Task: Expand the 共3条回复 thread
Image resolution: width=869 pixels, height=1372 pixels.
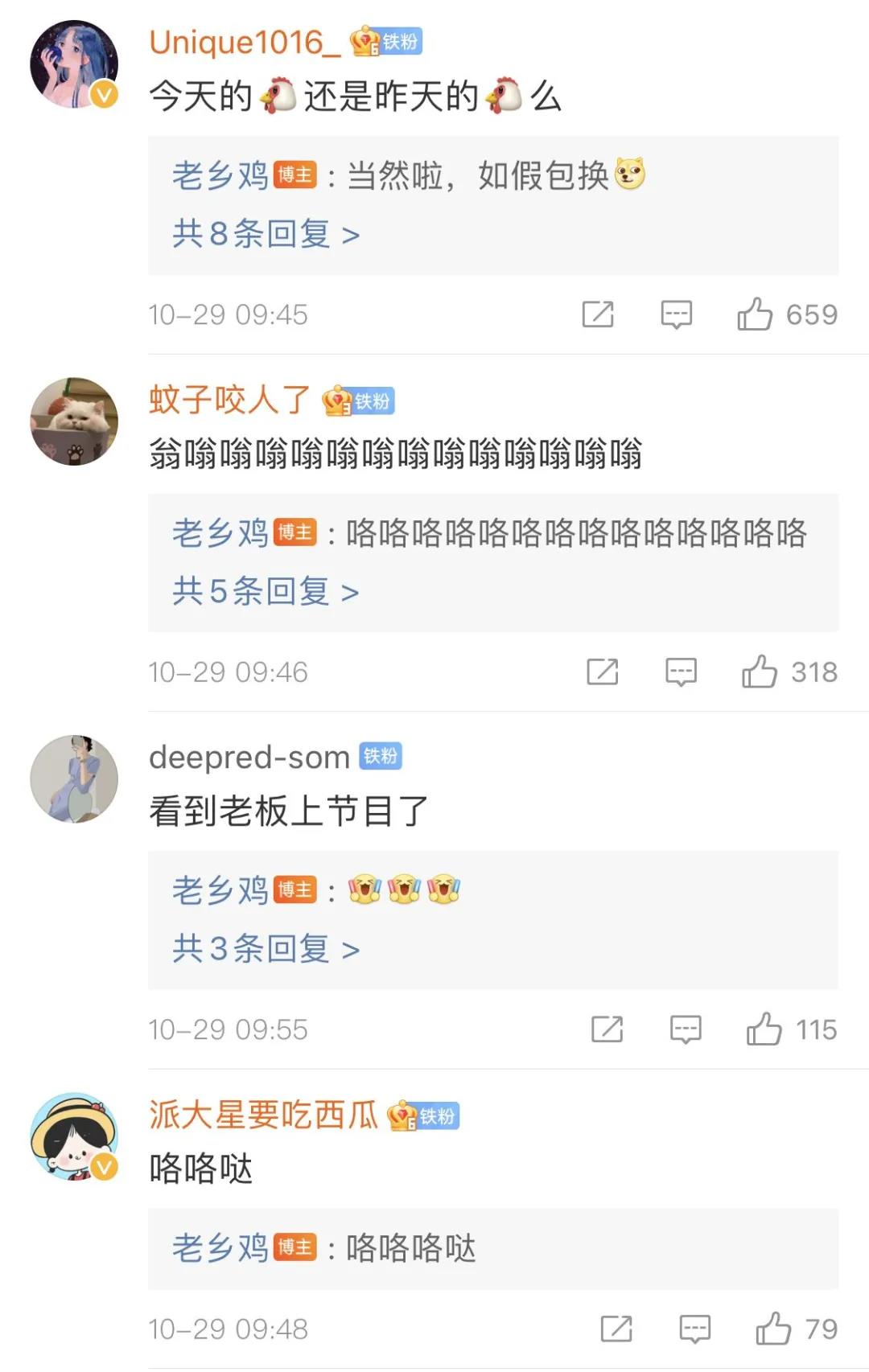Action: click(266, 949)
